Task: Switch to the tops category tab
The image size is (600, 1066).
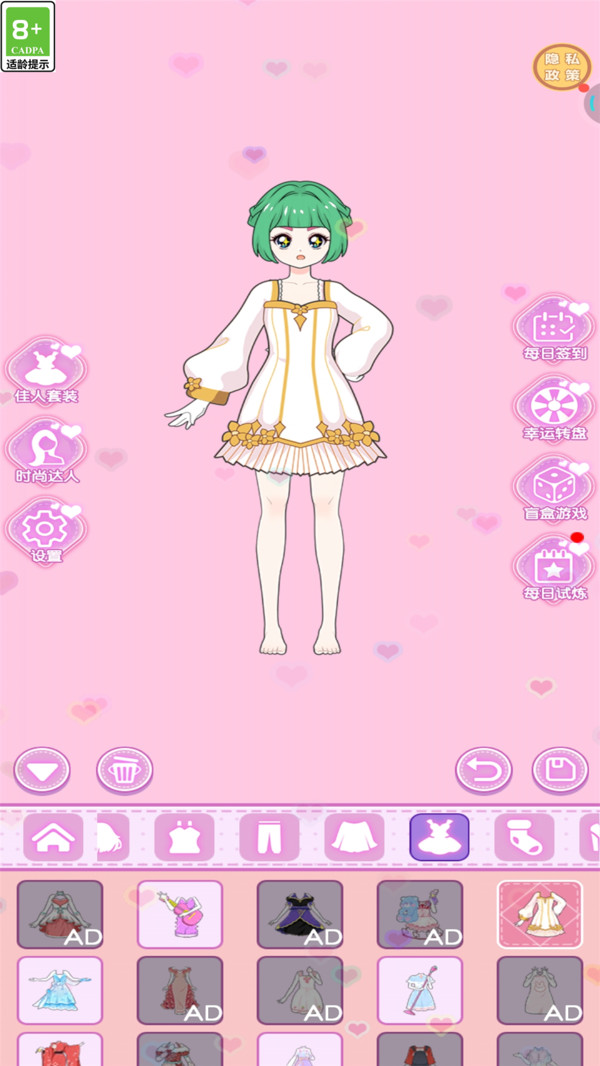Action: (184, 838)
